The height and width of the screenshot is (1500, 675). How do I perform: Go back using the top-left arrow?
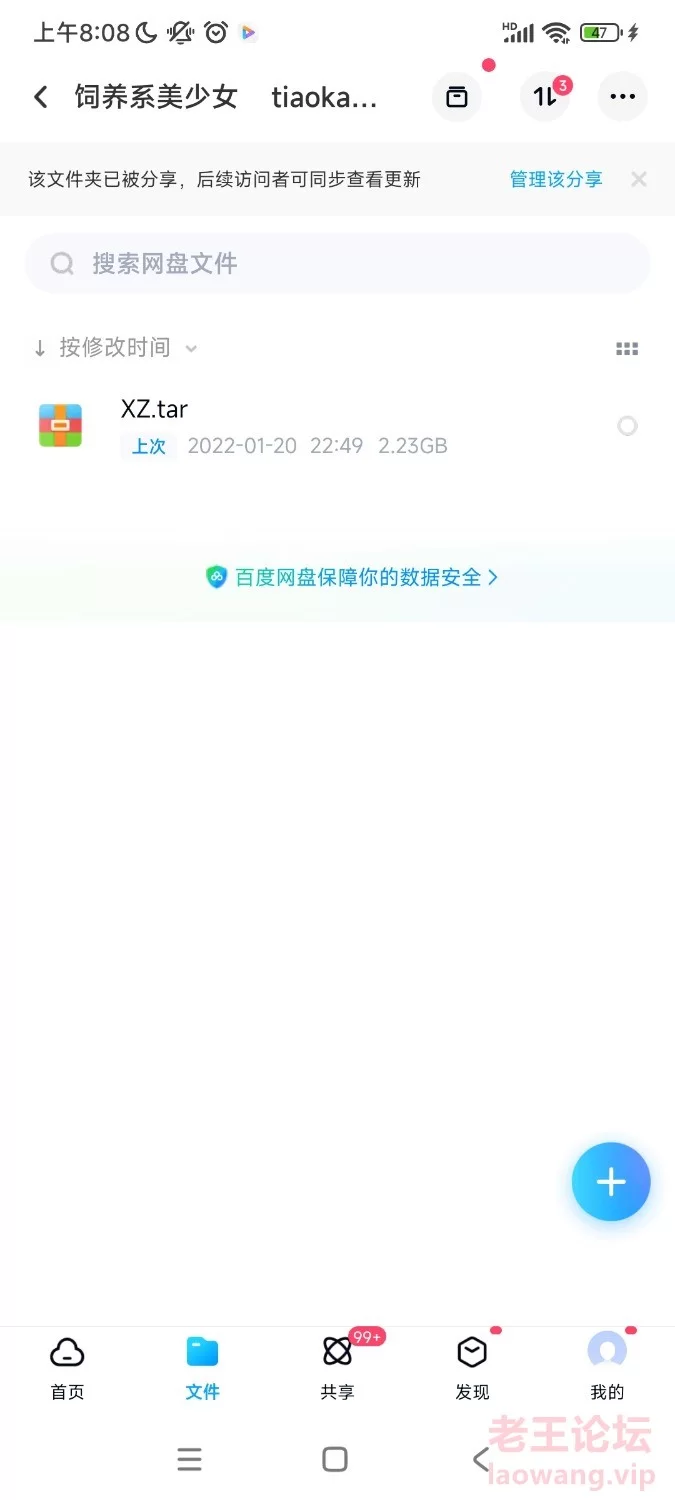[x=41, y=97]
